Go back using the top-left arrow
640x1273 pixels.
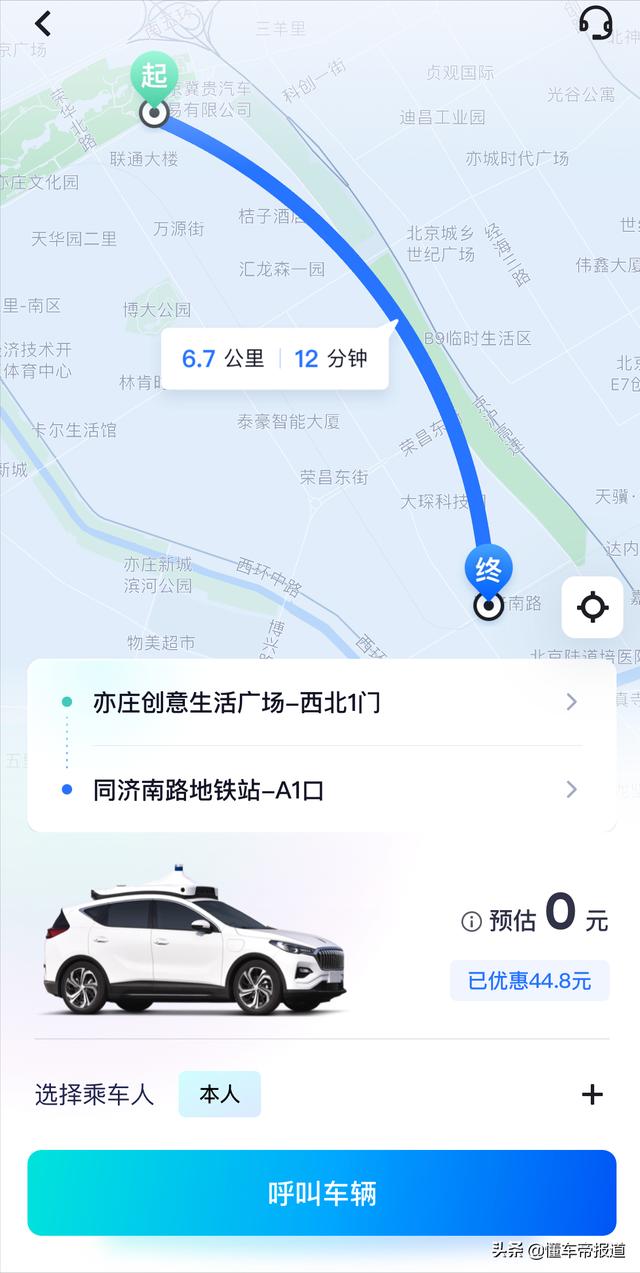tap(42, 24)
